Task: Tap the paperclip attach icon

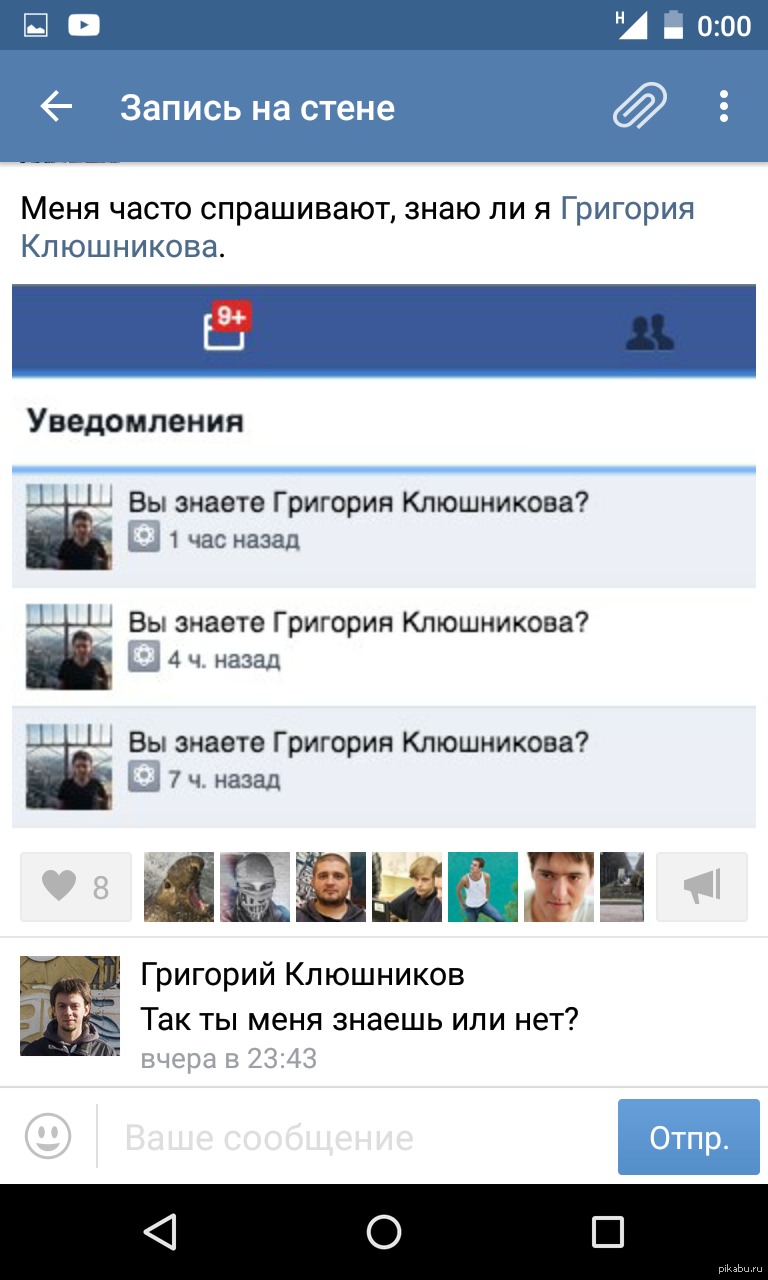Action: 640,105
